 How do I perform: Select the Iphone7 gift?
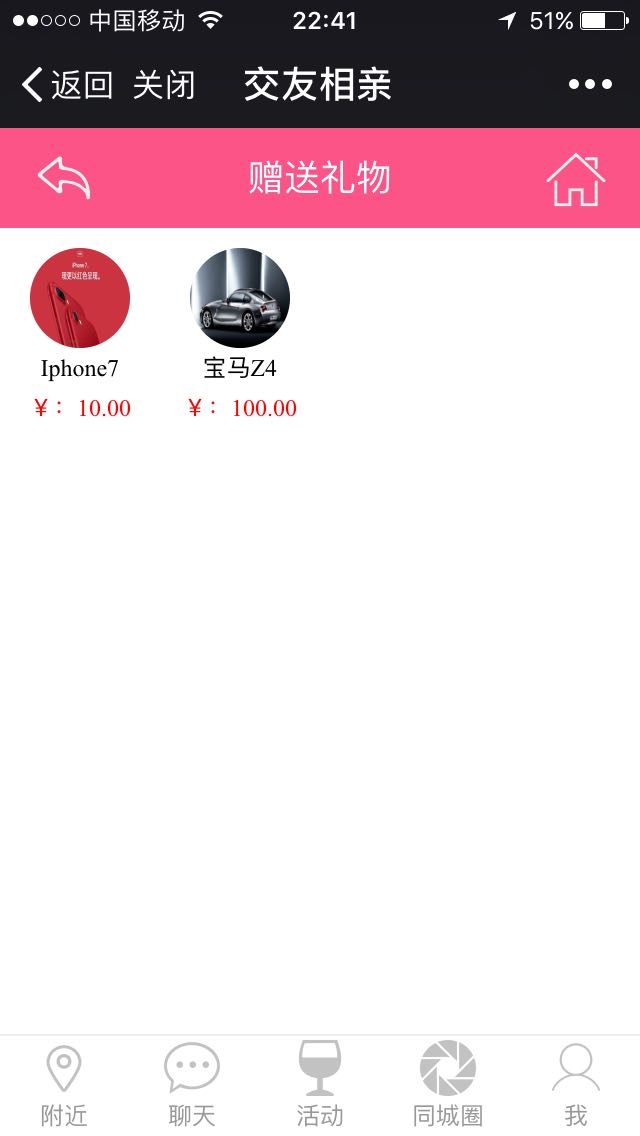tap(80, 299)
